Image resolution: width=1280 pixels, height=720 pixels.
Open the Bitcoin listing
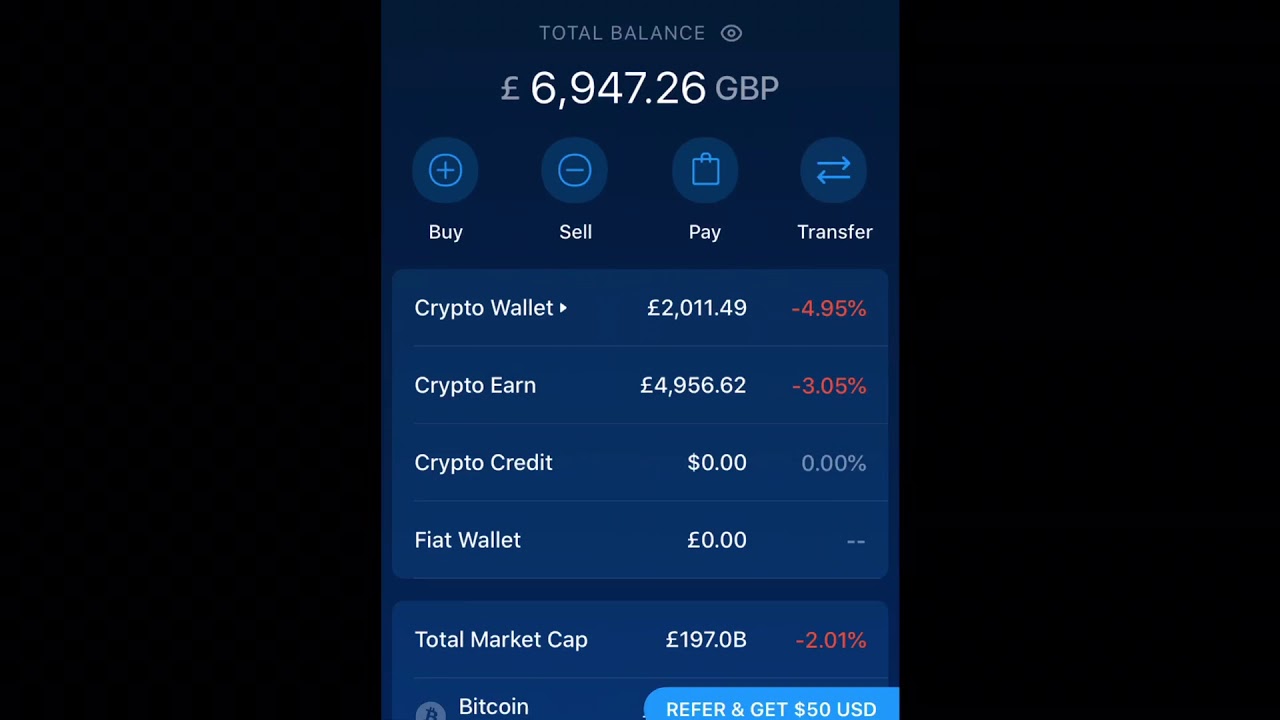pos(493,707)
